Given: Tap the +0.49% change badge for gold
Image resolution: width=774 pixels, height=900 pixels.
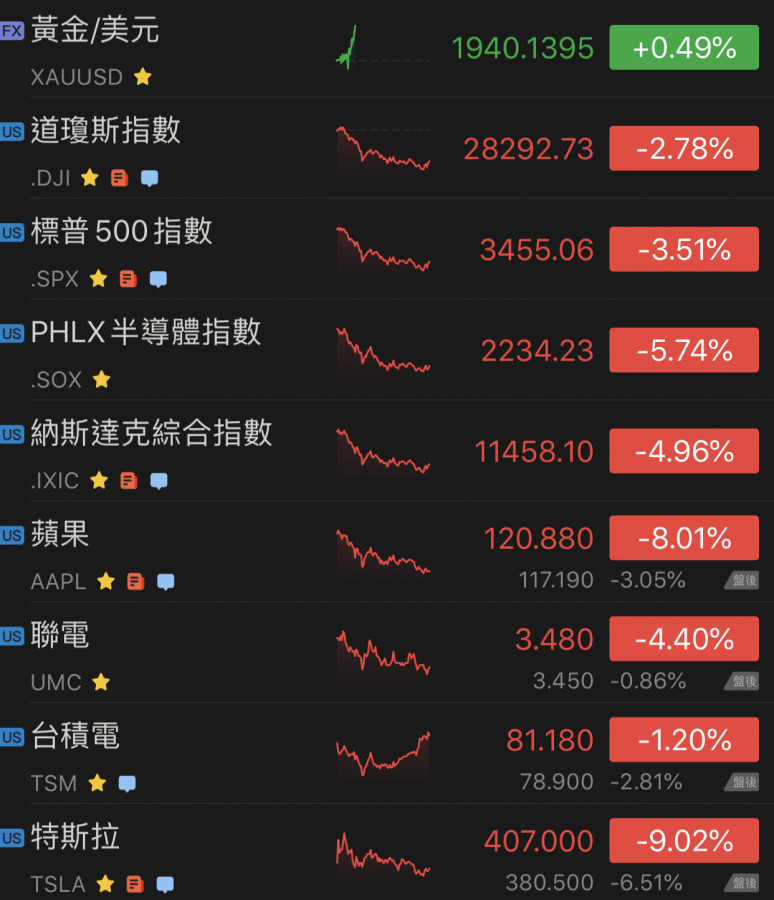Looking at the screenshot, I should [684, 47].
